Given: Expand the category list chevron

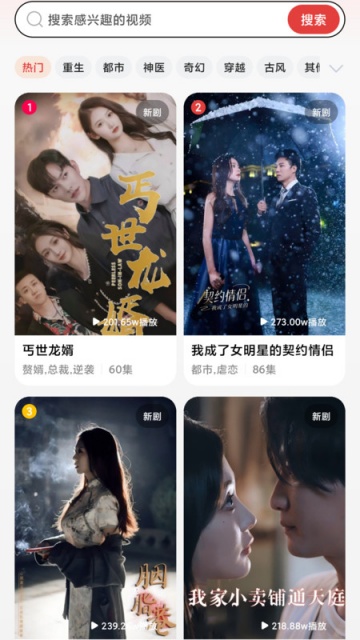Looking at the screenshot, I should pyautogui.click(x=336, y=68).
